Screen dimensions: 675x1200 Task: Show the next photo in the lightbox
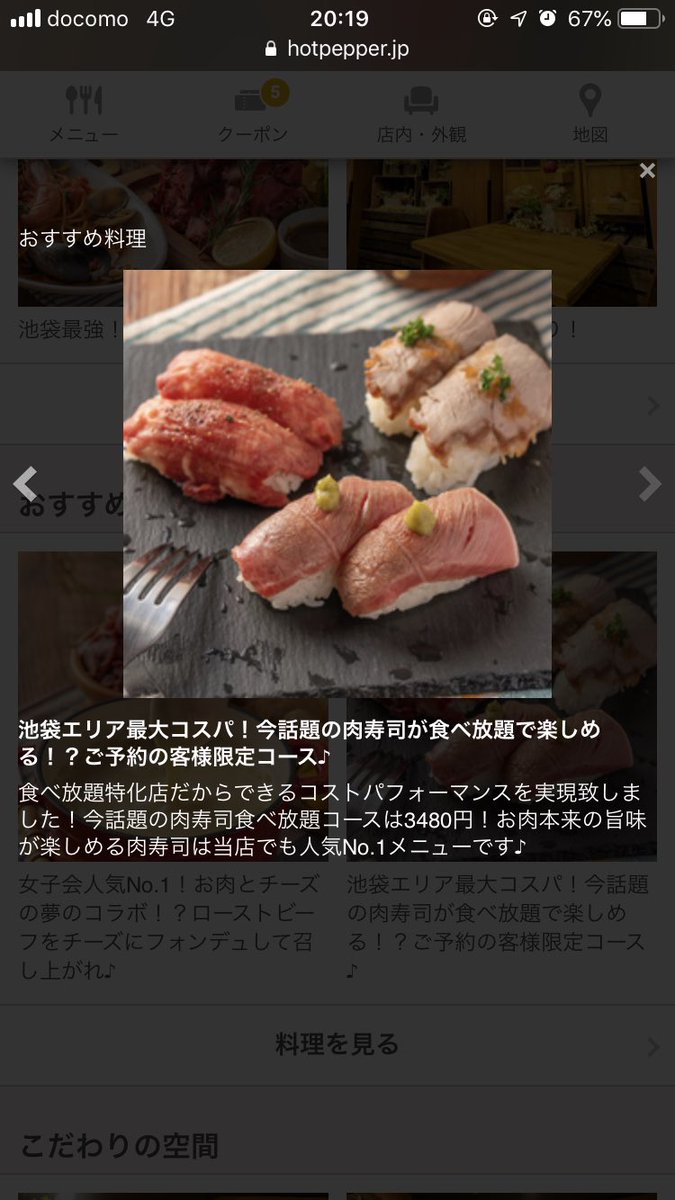pos(649,484)
